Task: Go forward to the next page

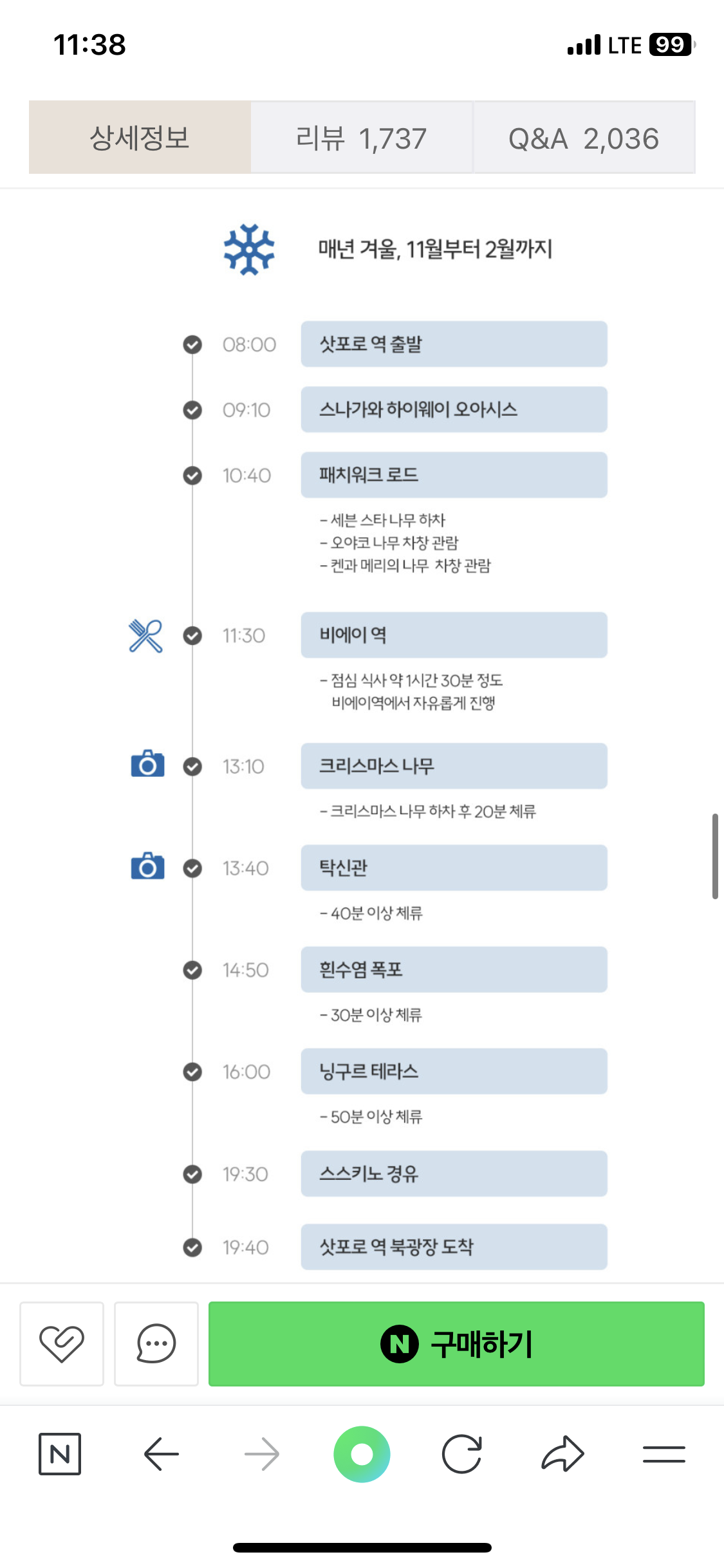Action: click(x=262, y=1453)
